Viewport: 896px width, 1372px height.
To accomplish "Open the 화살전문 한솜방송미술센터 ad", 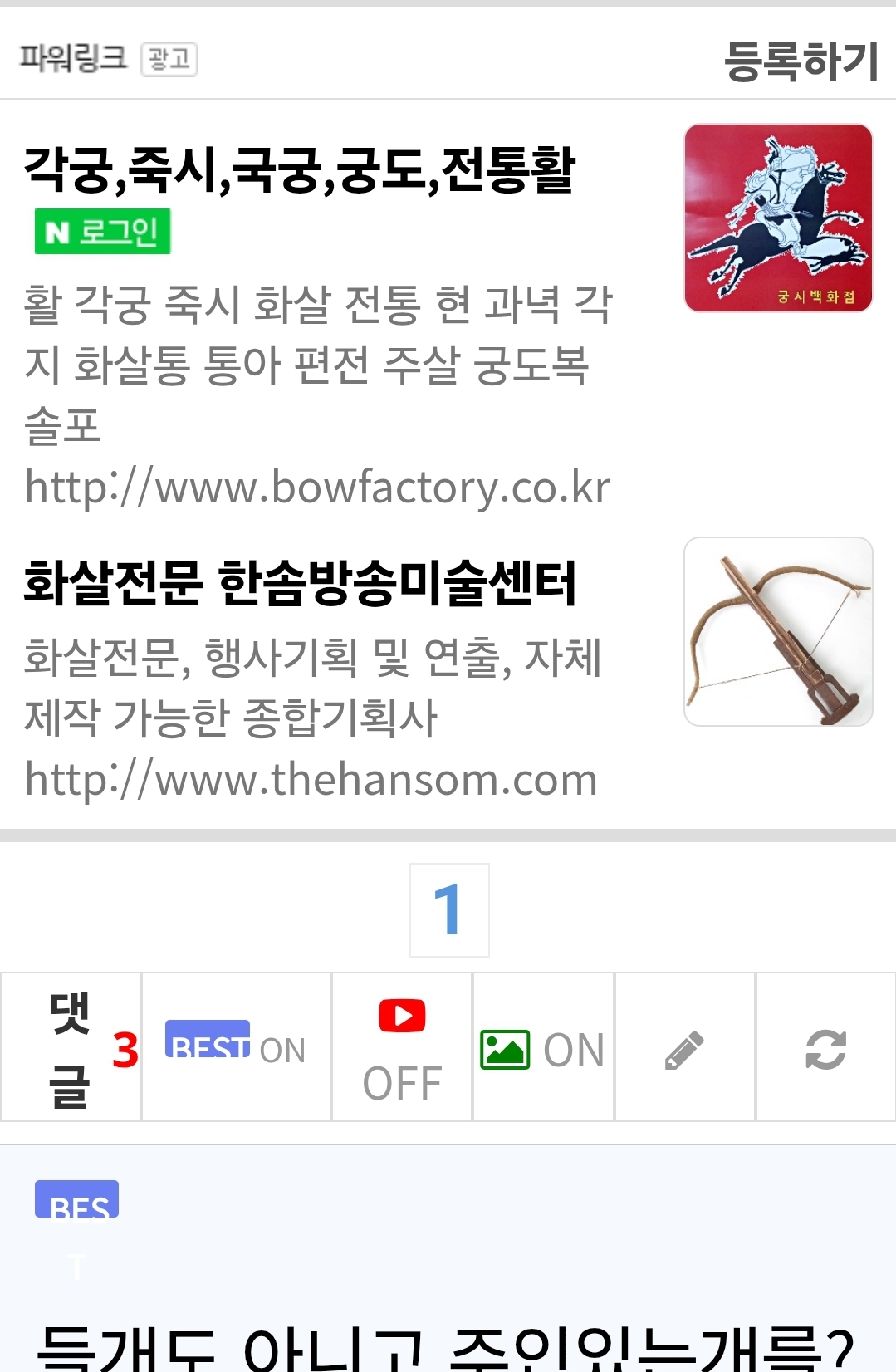I will tap(299, 582).
